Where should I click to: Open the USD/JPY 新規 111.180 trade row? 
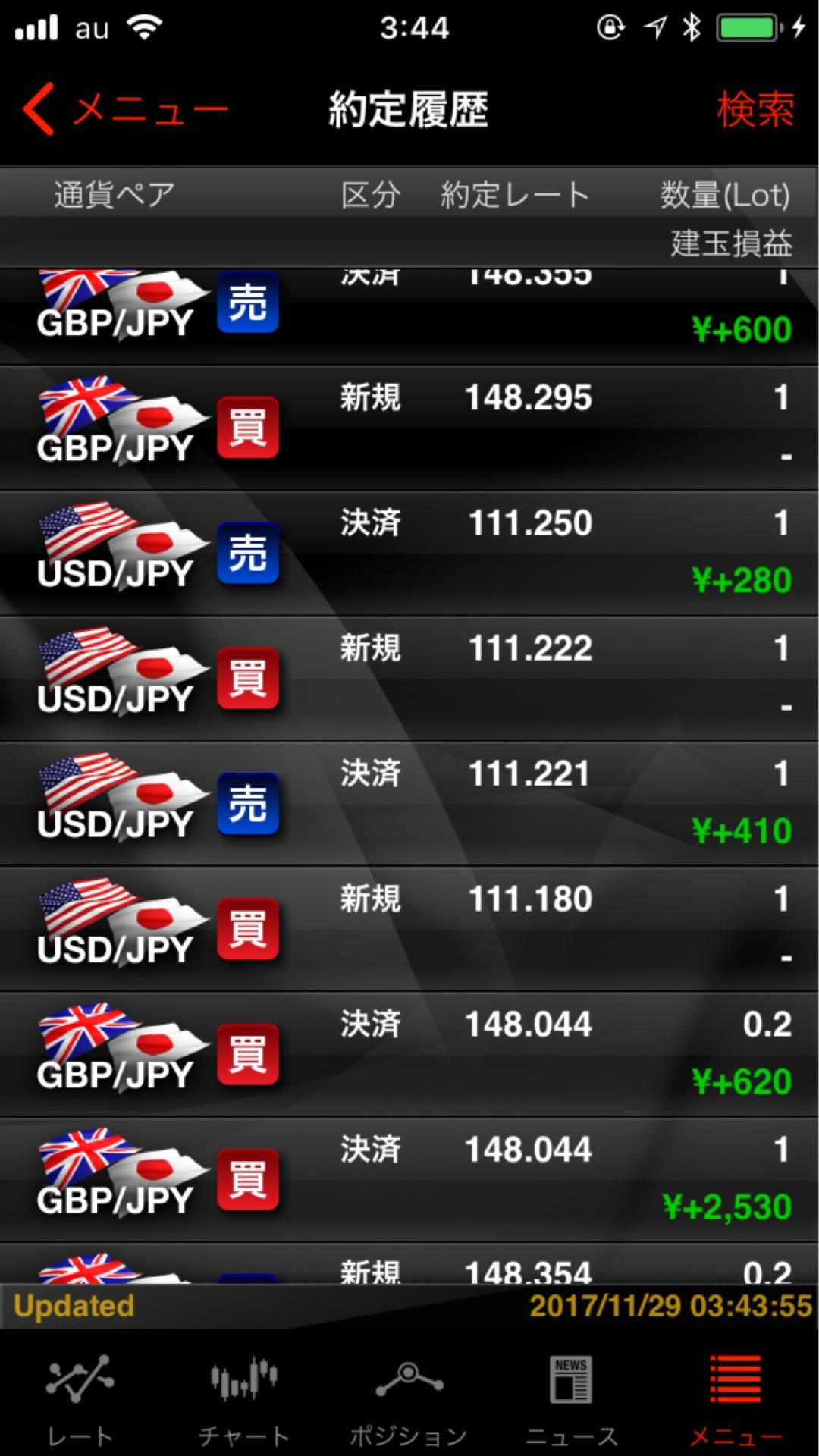[x=409, y=929]
